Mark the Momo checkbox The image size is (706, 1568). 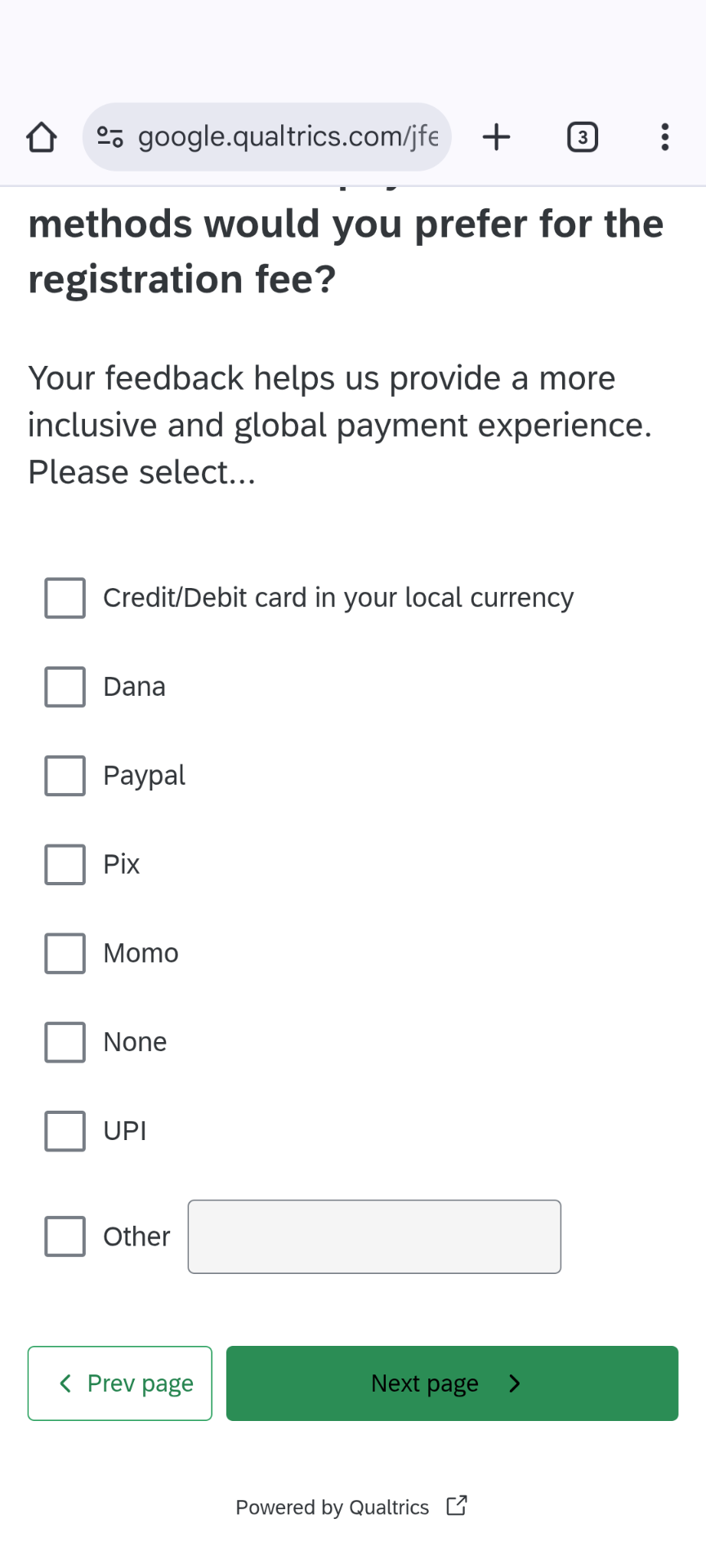pos(65,954)
